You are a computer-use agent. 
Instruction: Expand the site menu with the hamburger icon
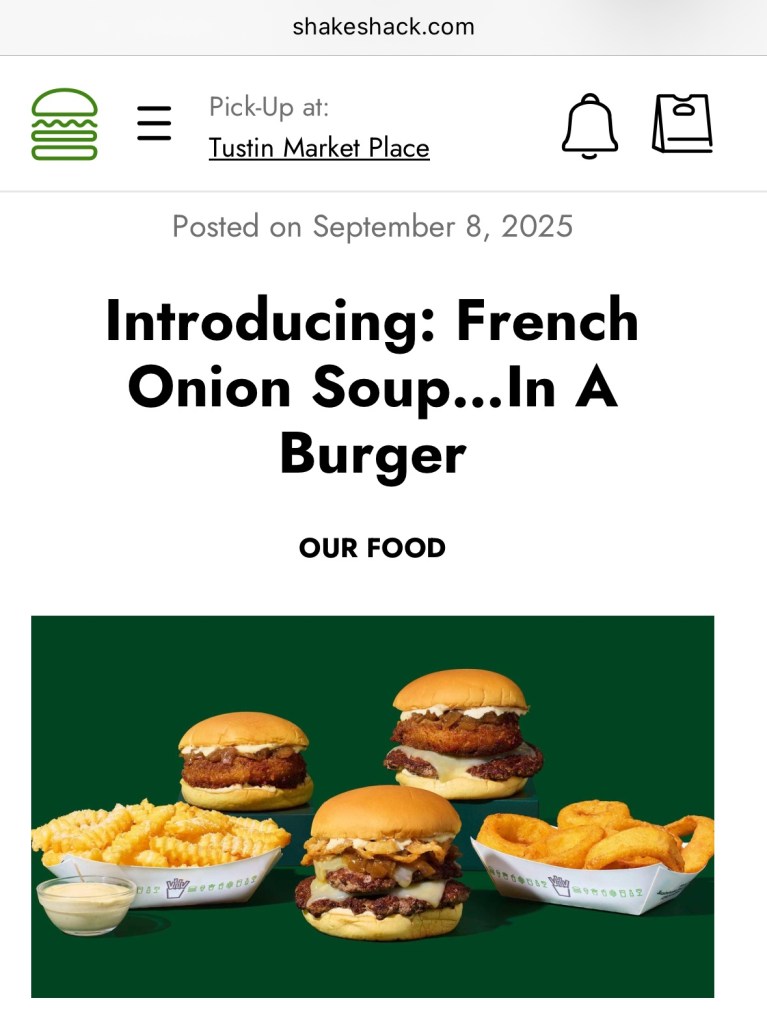[x=154, y=124]
